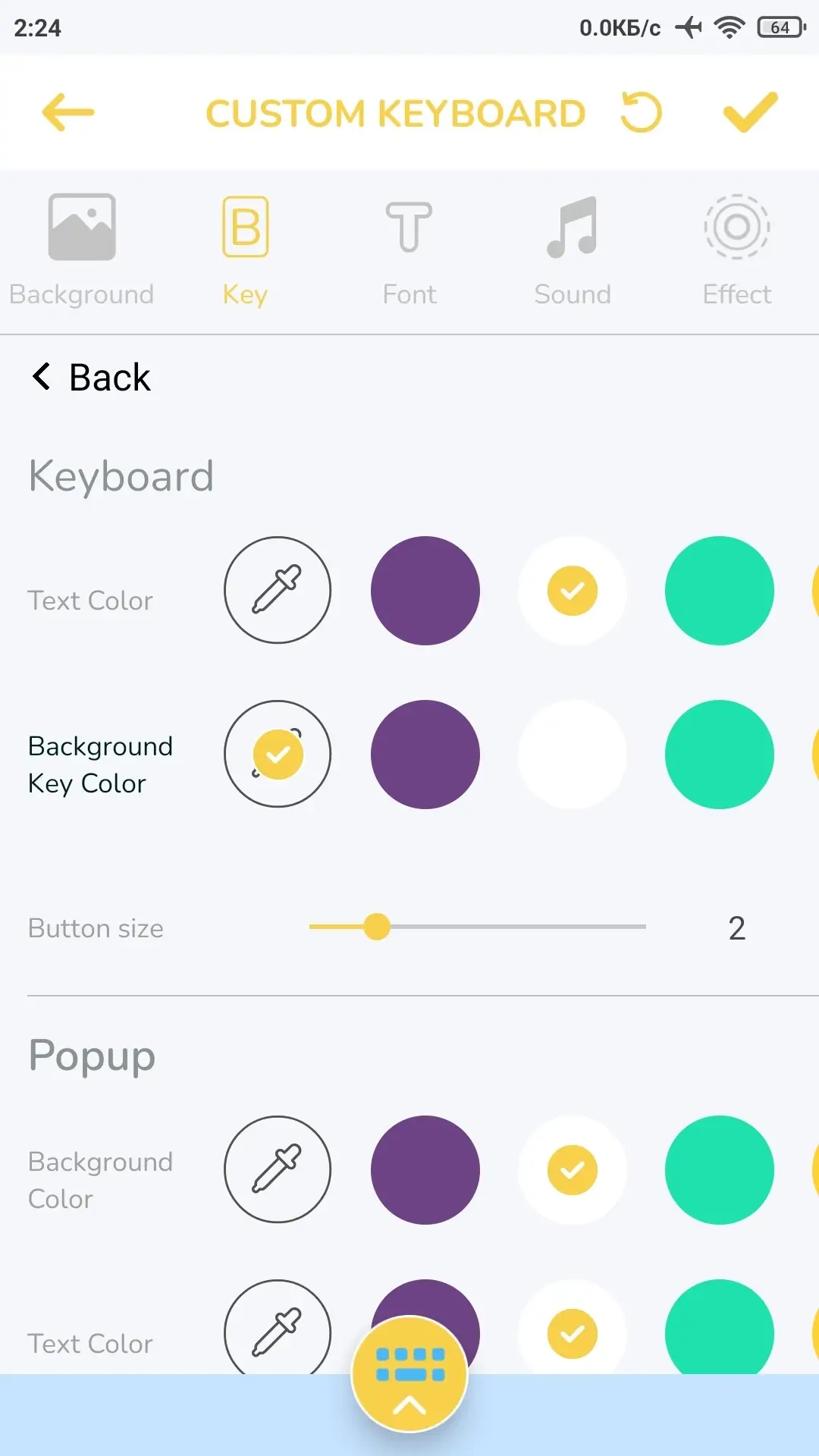Tap the yellow back arrow in header
The width and height of the screenshot is (819, 1456).
point(67,112)
